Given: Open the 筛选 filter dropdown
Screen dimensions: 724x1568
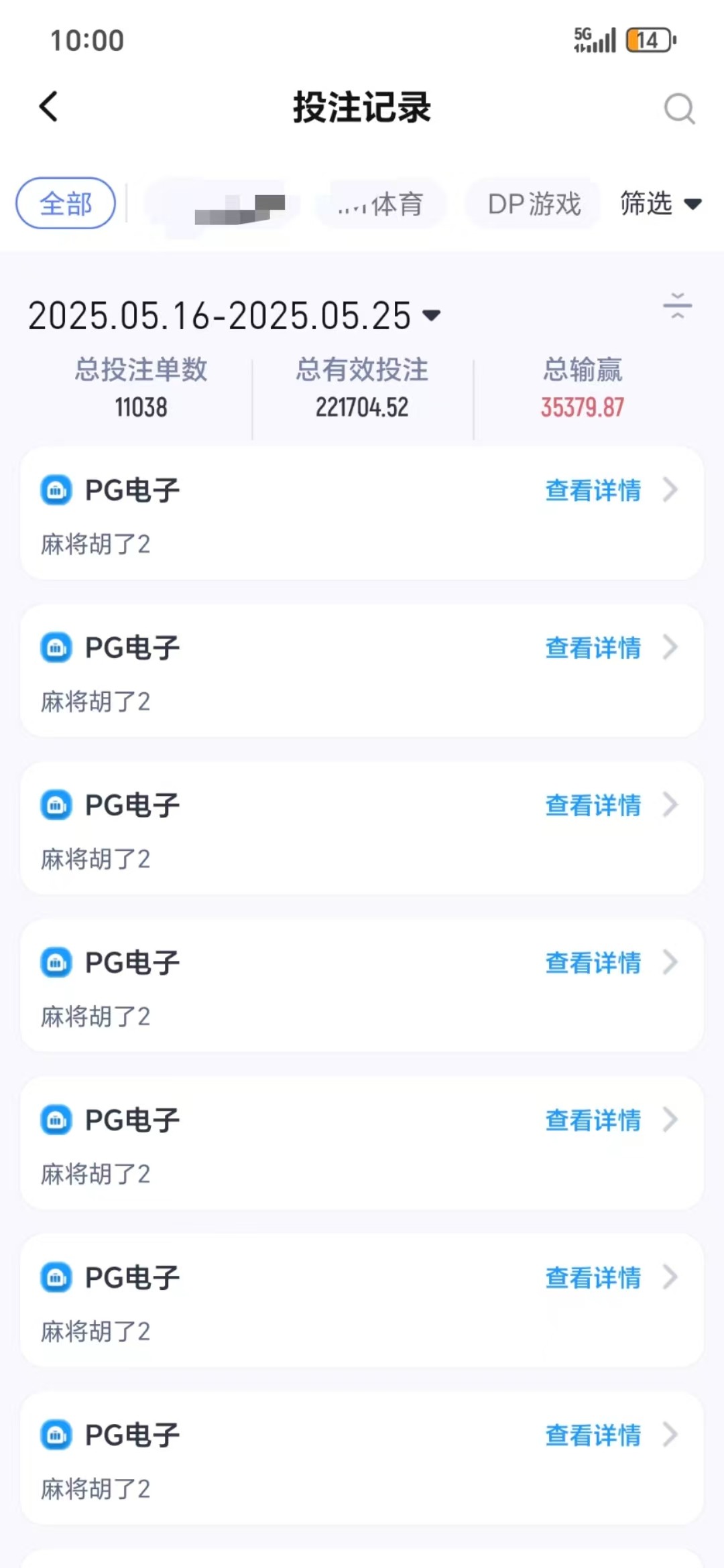Looking at the screenshot, I should click(660, 203).
